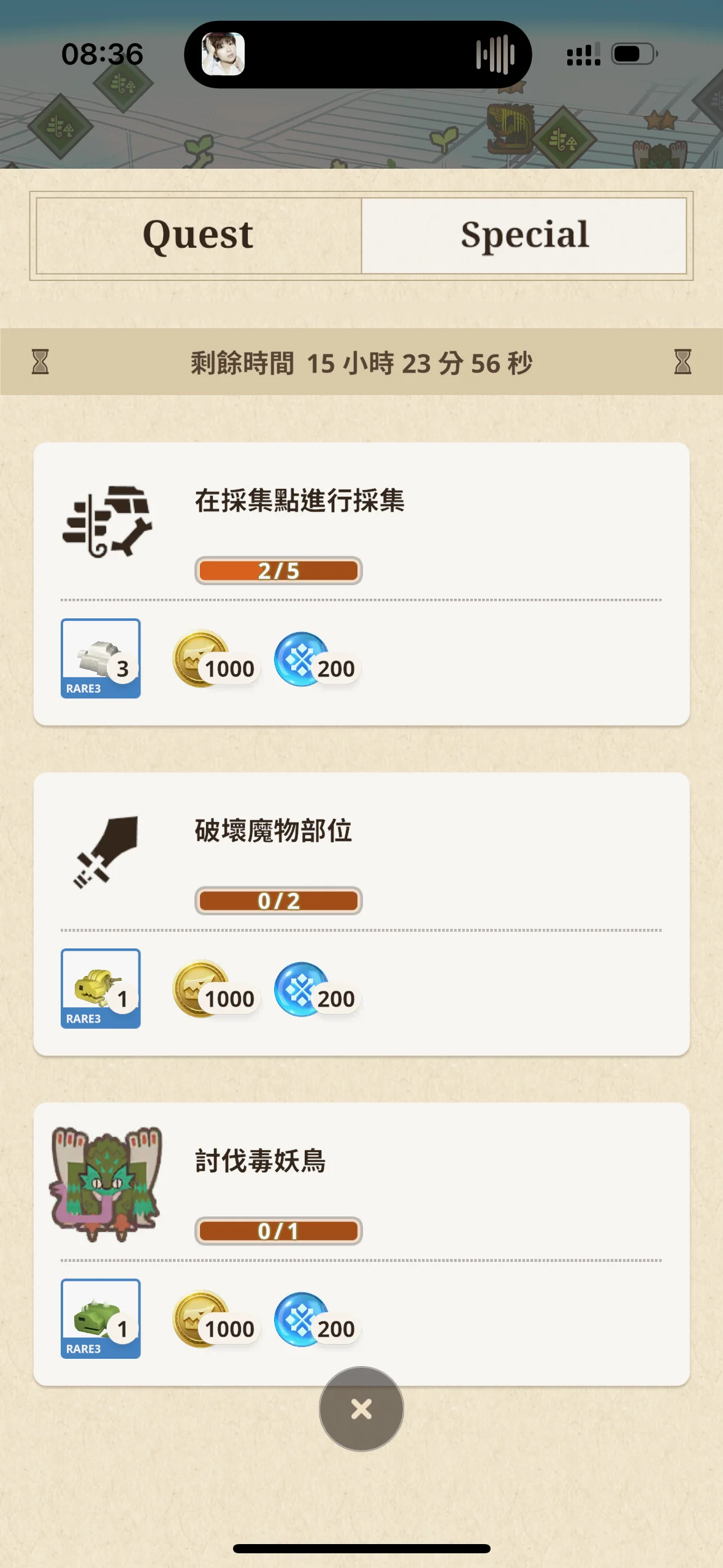The image size is (723, 1568).
Task: Open the 破壞魔物部位 quest card
Action: coord(361,914)
